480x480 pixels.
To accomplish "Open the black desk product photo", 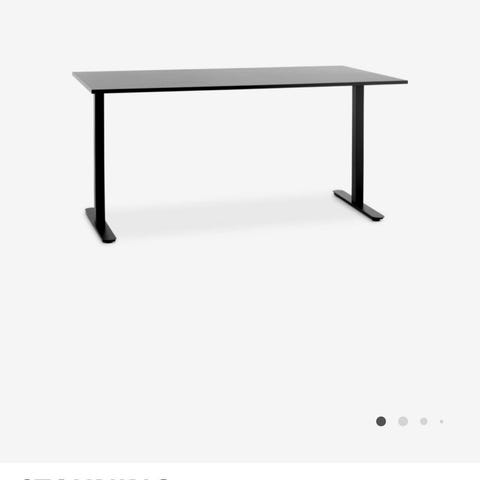I will click(x=240, y=154).
